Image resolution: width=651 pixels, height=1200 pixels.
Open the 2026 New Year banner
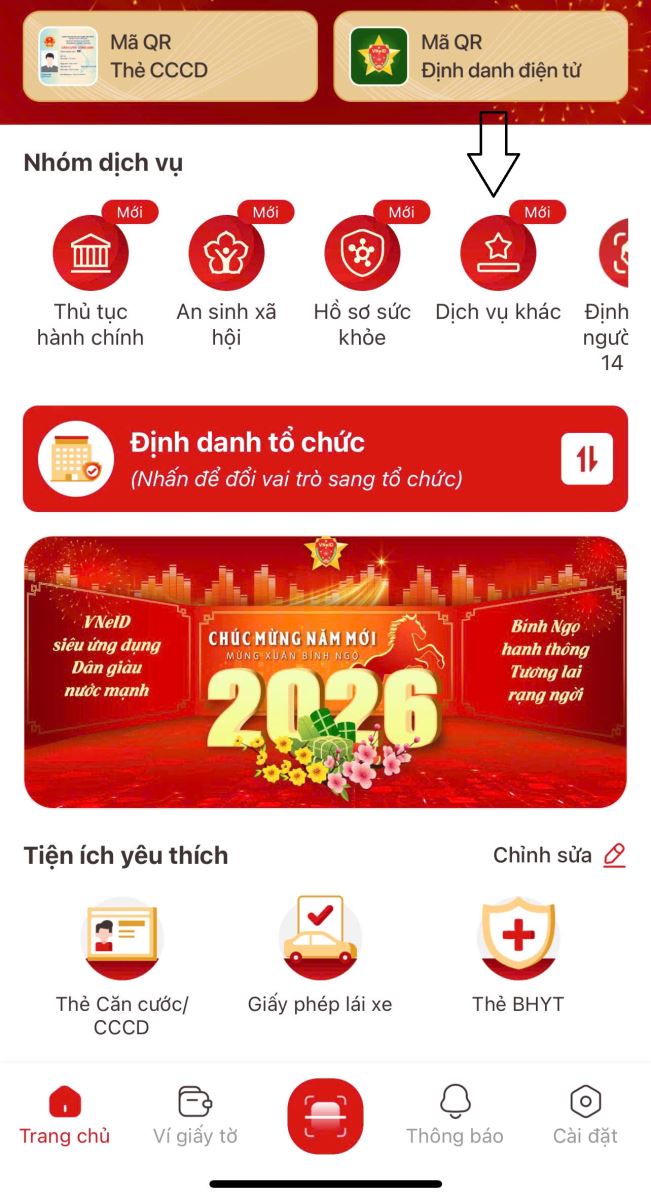tap(325, 672)
